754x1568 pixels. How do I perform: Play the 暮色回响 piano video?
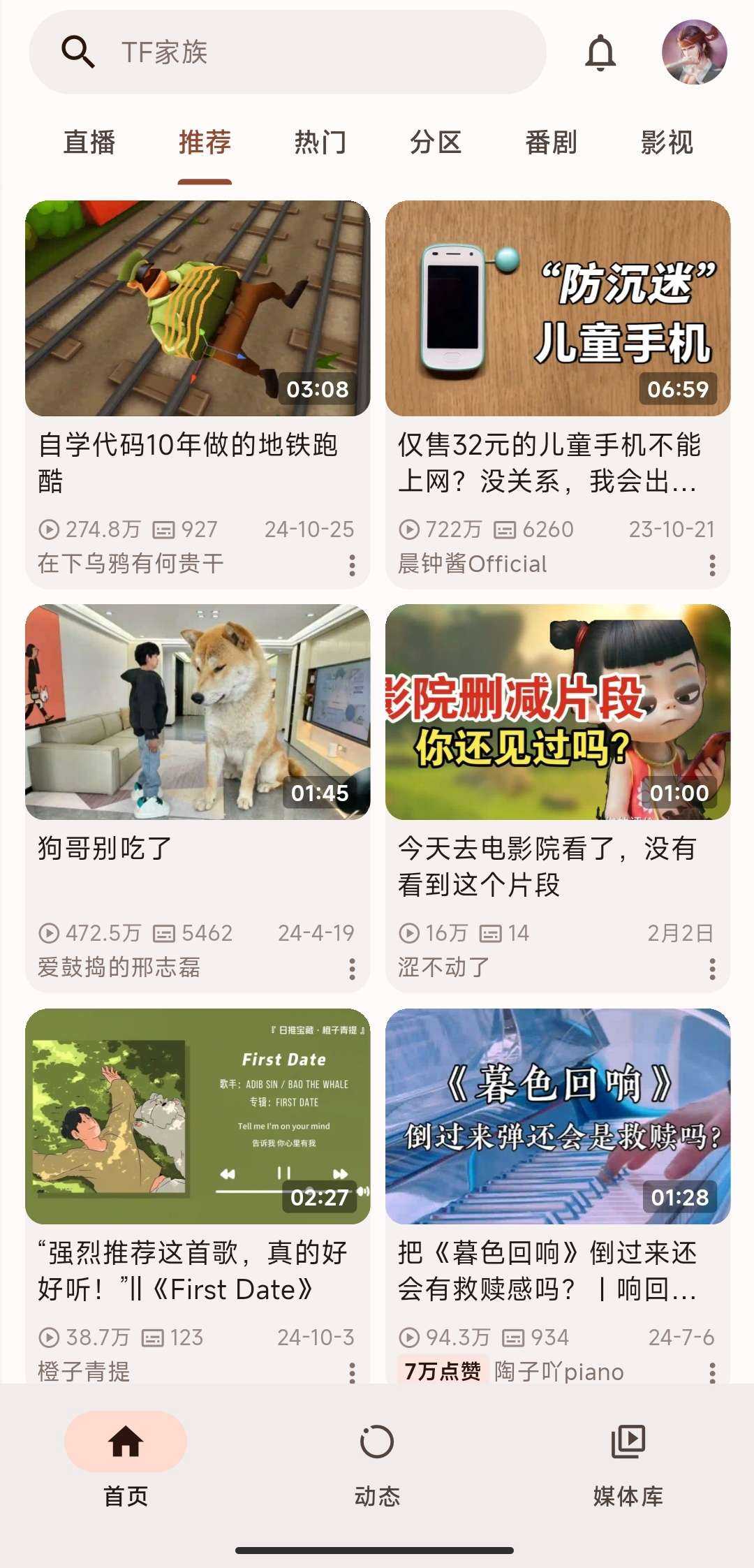tap(558, 1116)
